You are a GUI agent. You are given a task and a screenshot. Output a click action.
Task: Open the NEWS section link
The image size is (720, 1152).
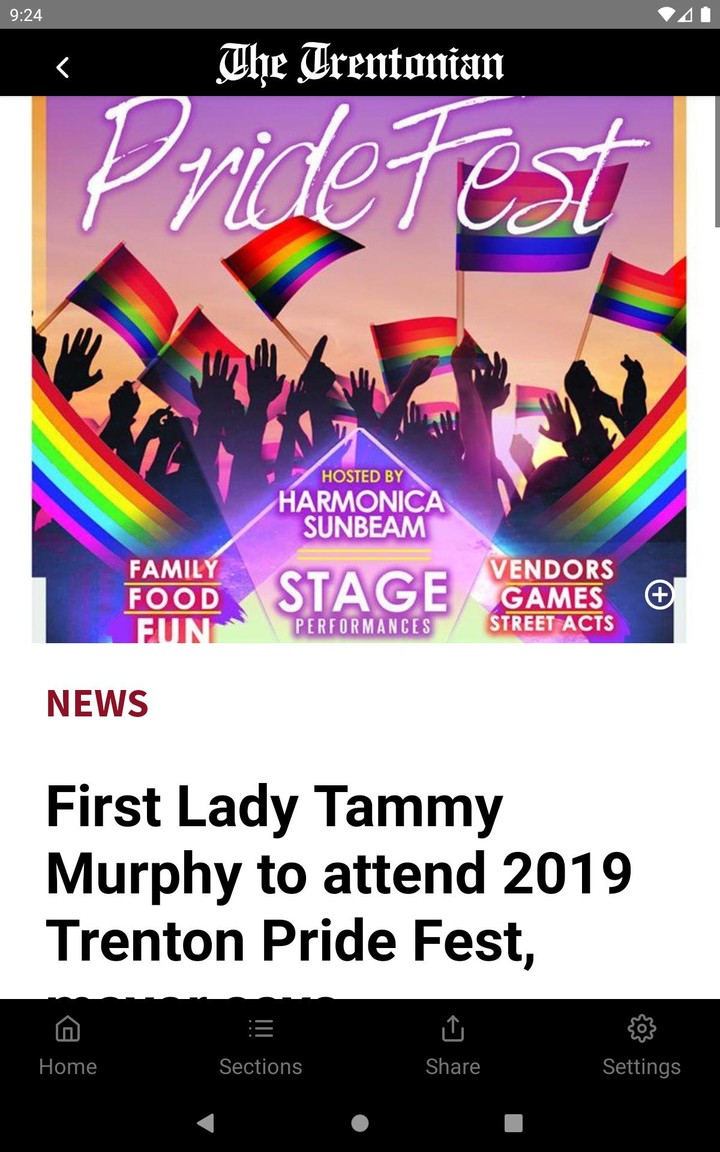click(x=97, y=704)
